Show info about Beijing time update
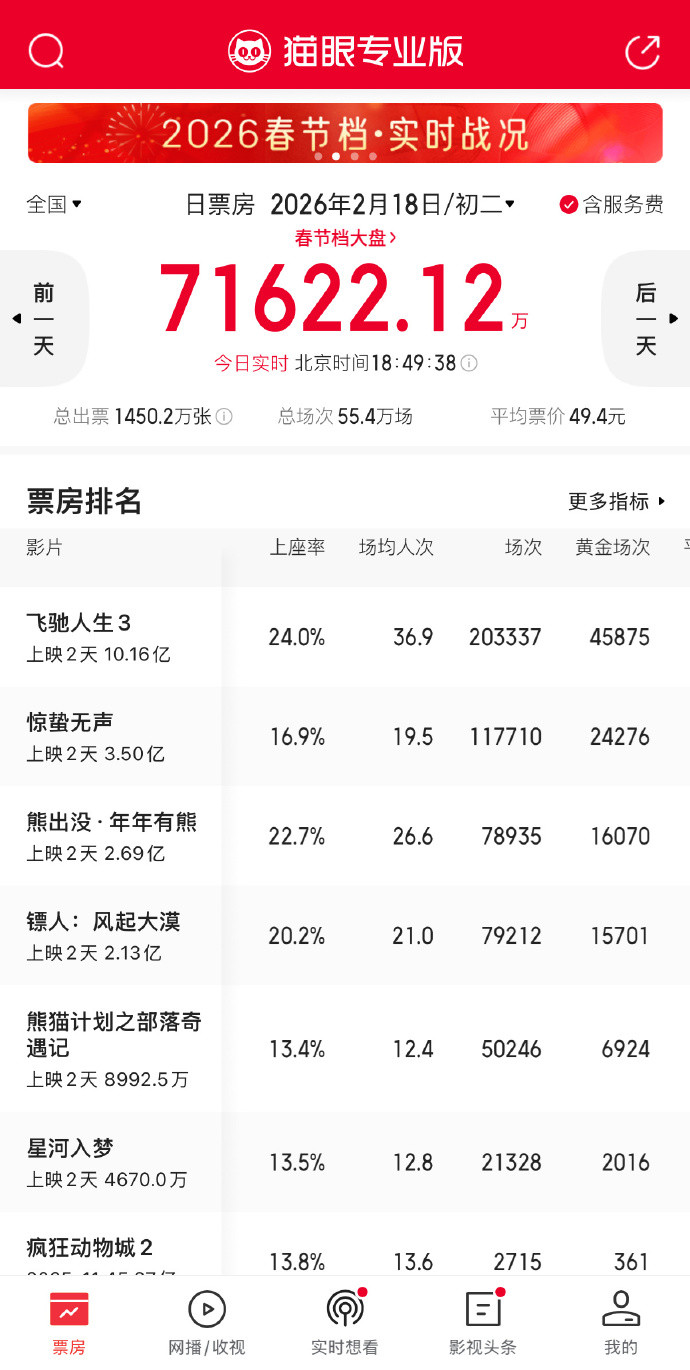This screenshot has width=690, height=1370. click(468, 363)
